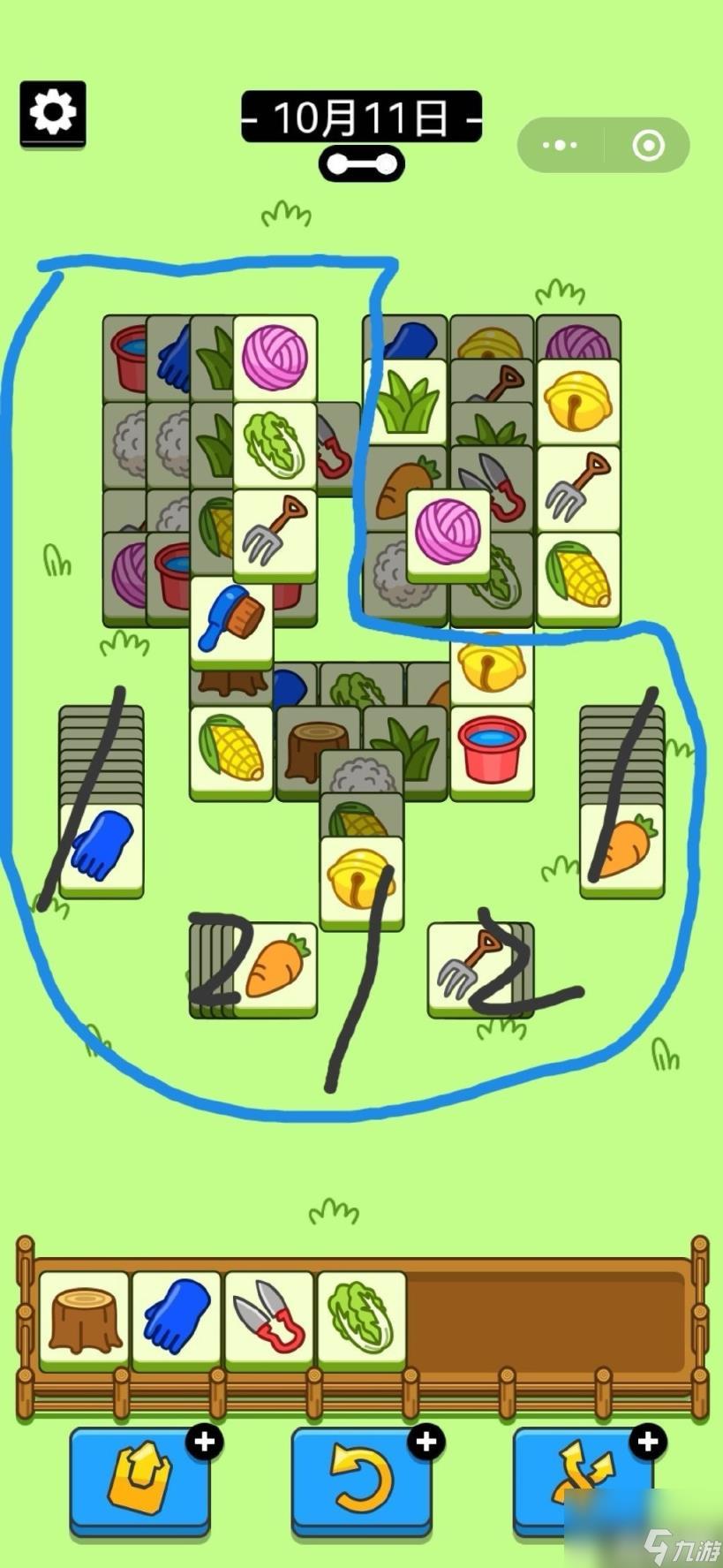This screenshot has width=723, height=1568.
Task: Select the carrot tile on the tall stack
Action: (x=622, y=847)
